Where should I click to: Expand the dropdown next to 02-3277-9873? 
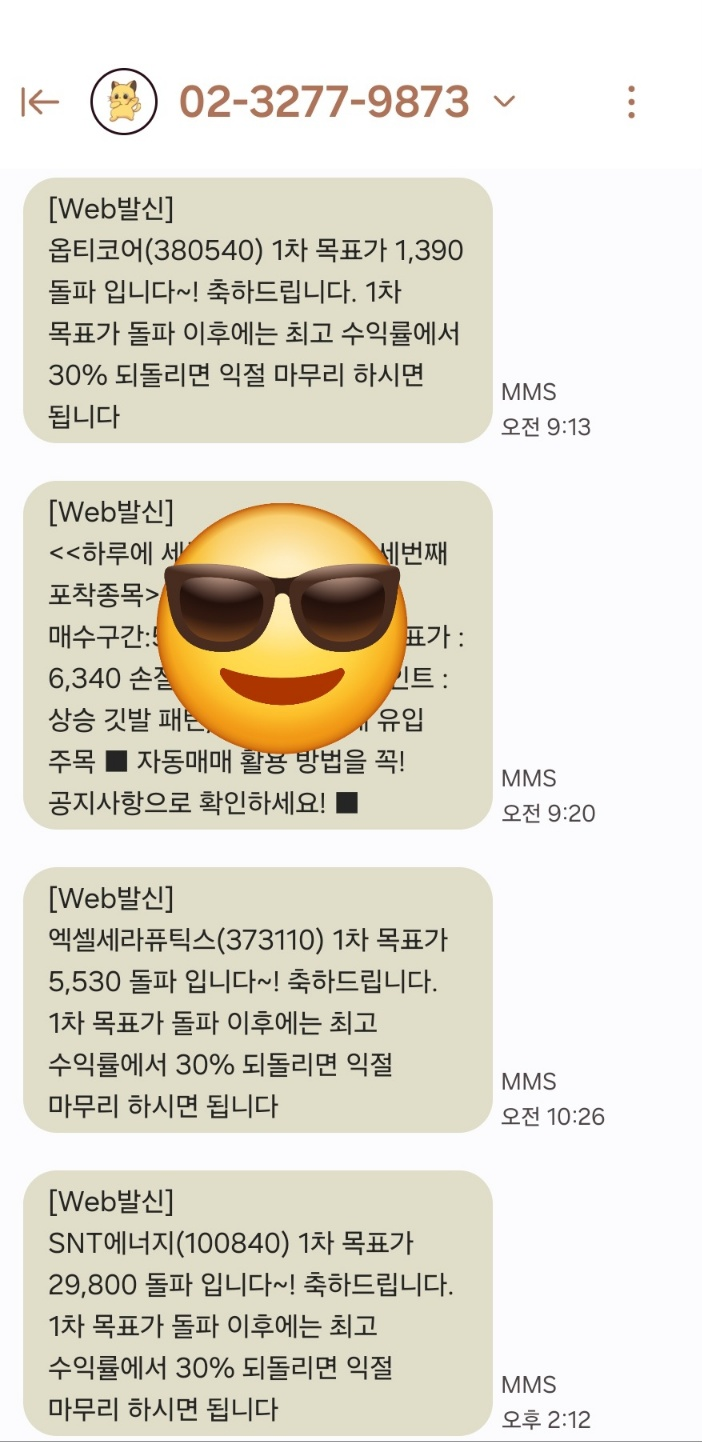tap(505, 101)
